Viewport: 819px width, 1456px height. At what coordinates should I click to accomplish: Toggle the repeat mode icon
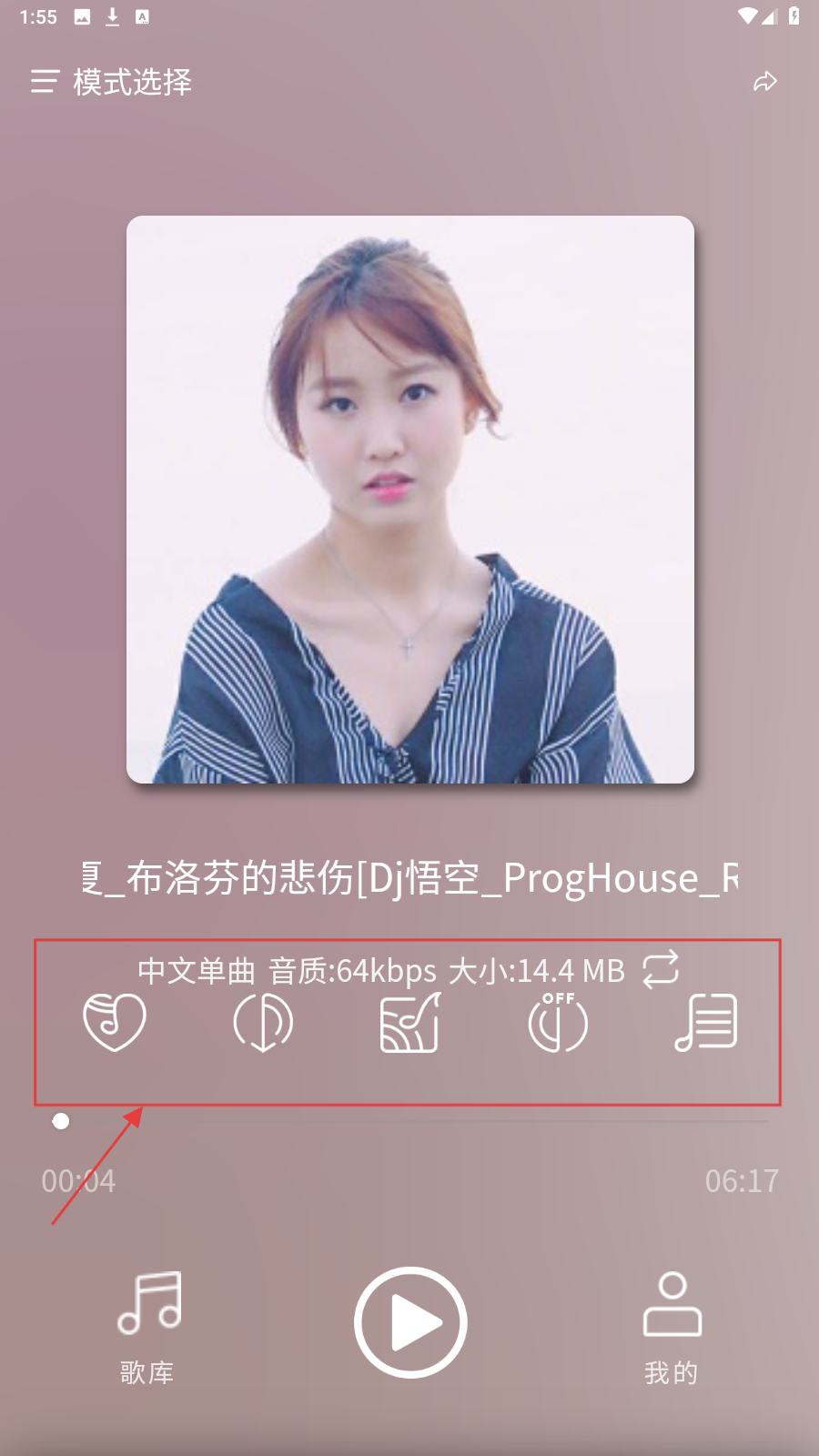(x=661, y=969)
